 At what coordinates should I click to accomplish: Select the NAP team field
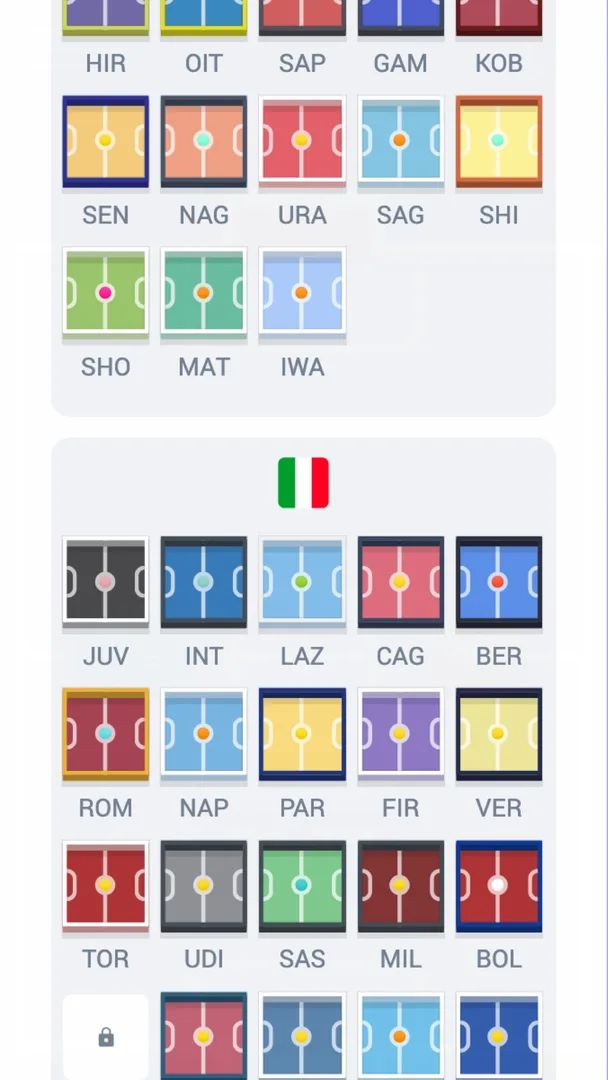203,733
